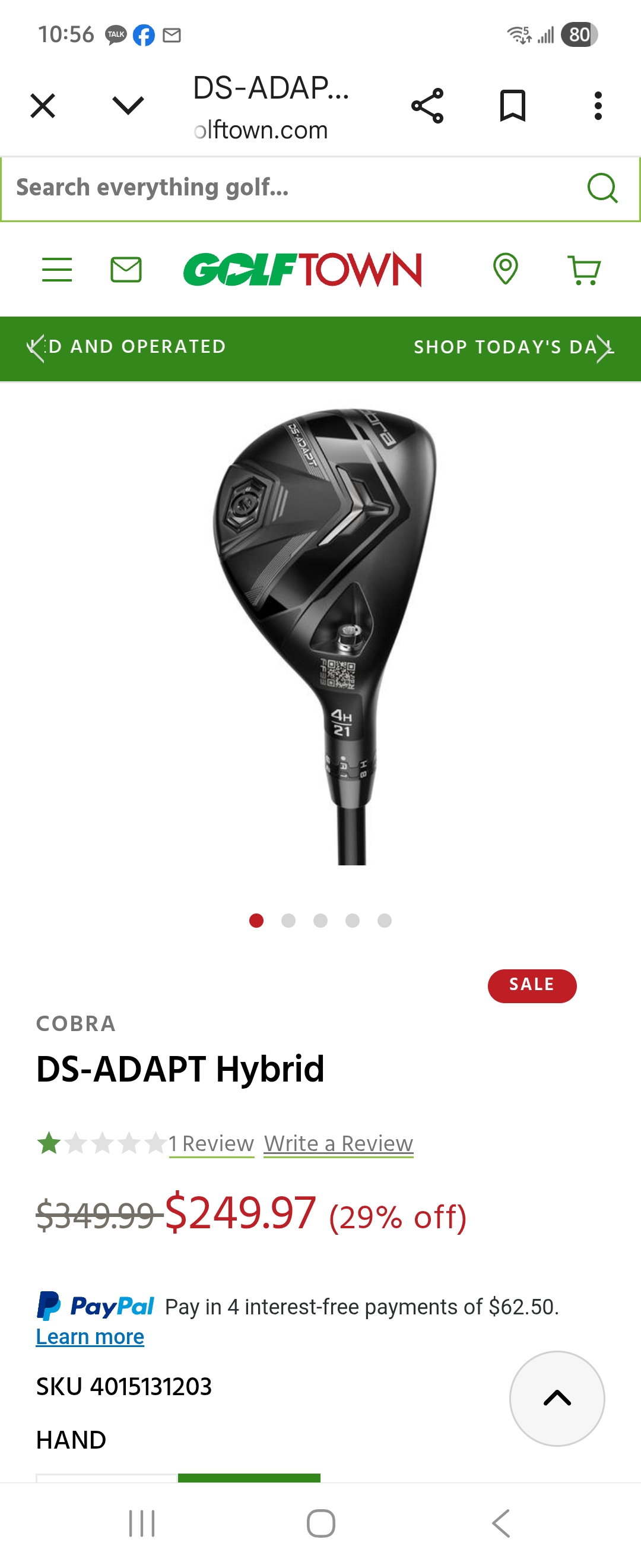
Task: Show the previous promo banner message
Action: pos(36,348)
